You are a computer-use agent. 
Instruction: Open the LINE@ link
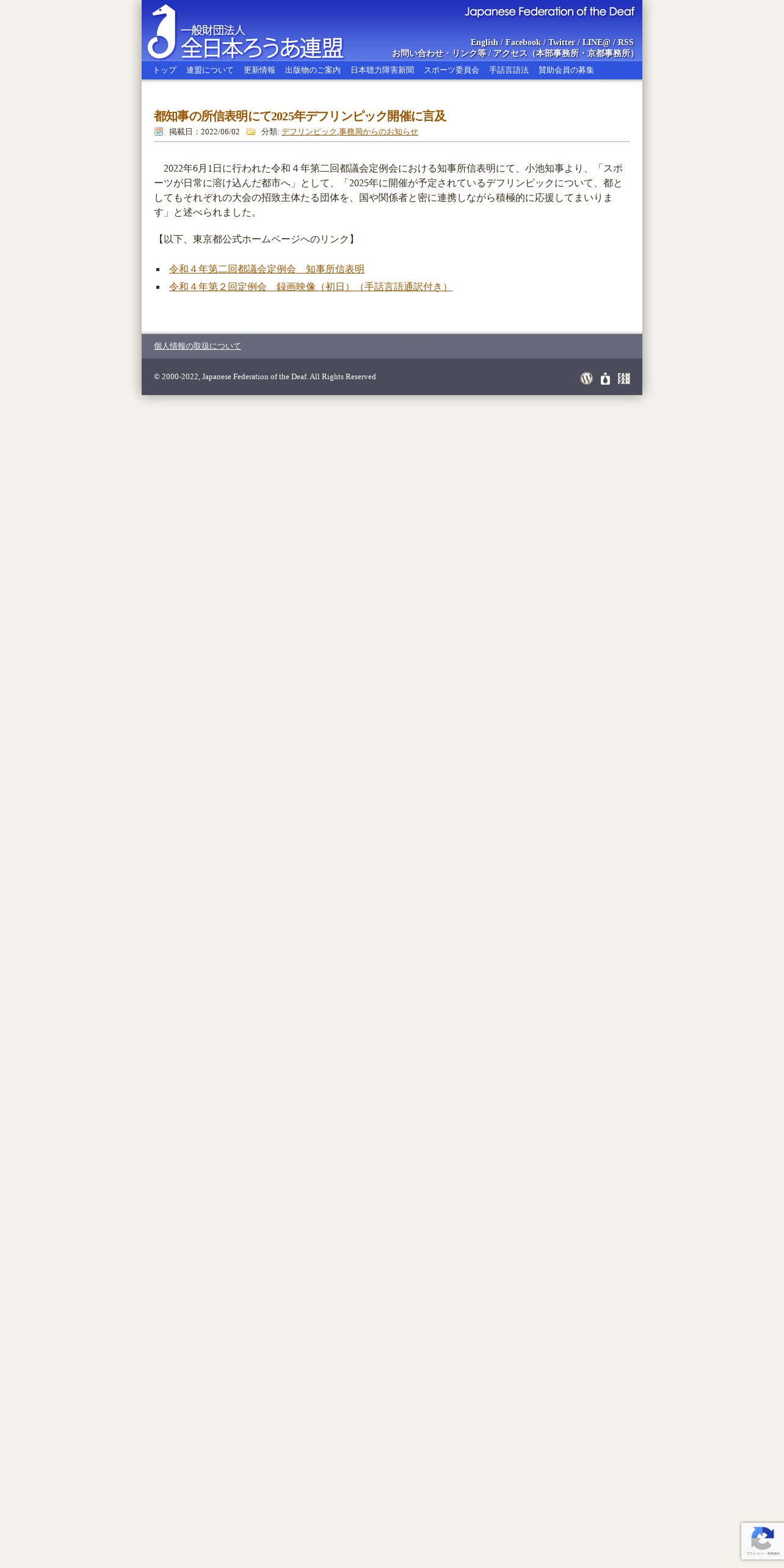point(596,42)
